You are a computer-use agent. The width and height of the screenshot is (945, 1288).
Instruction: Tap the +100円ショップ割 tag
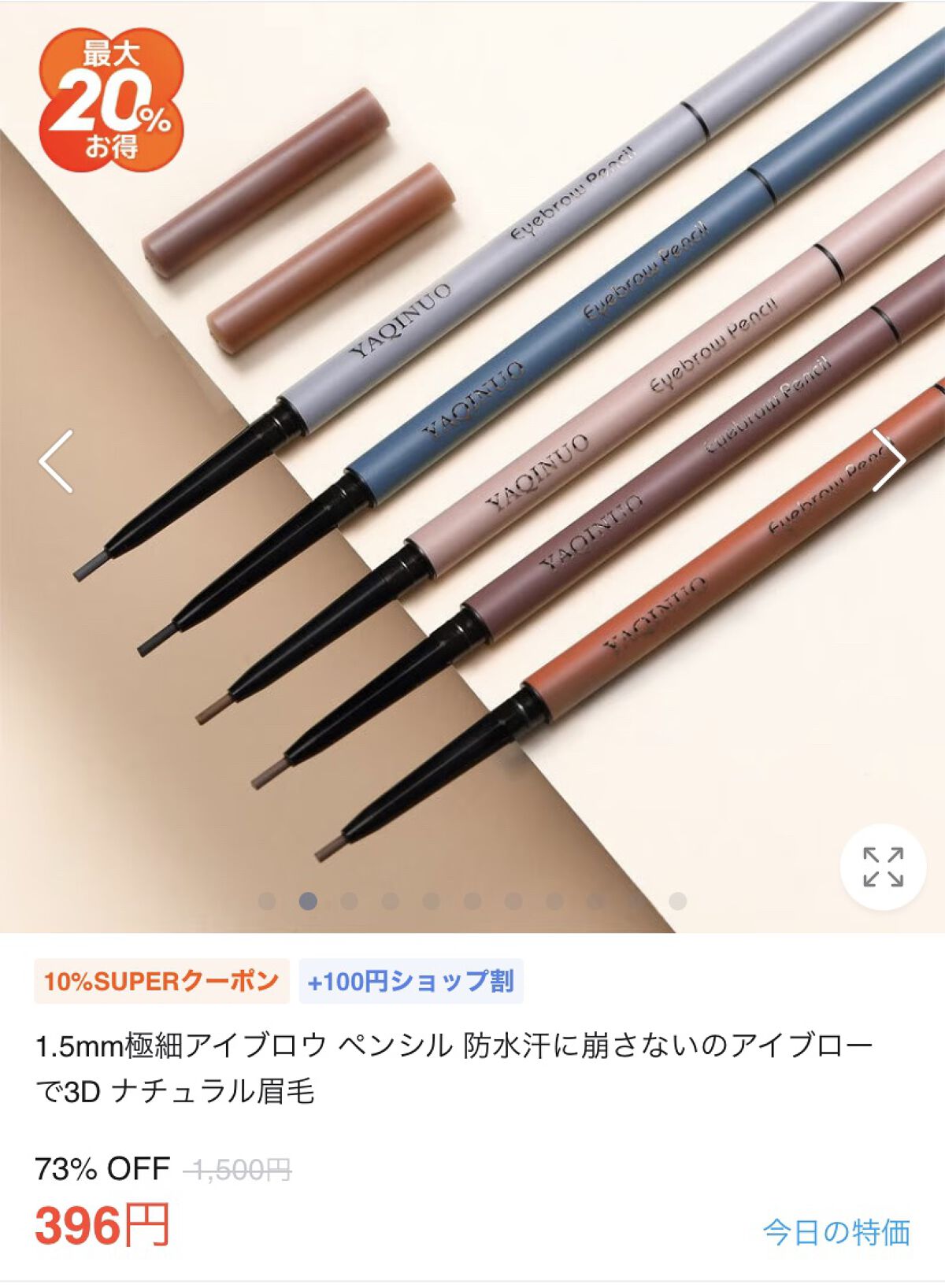coord(410,981)
